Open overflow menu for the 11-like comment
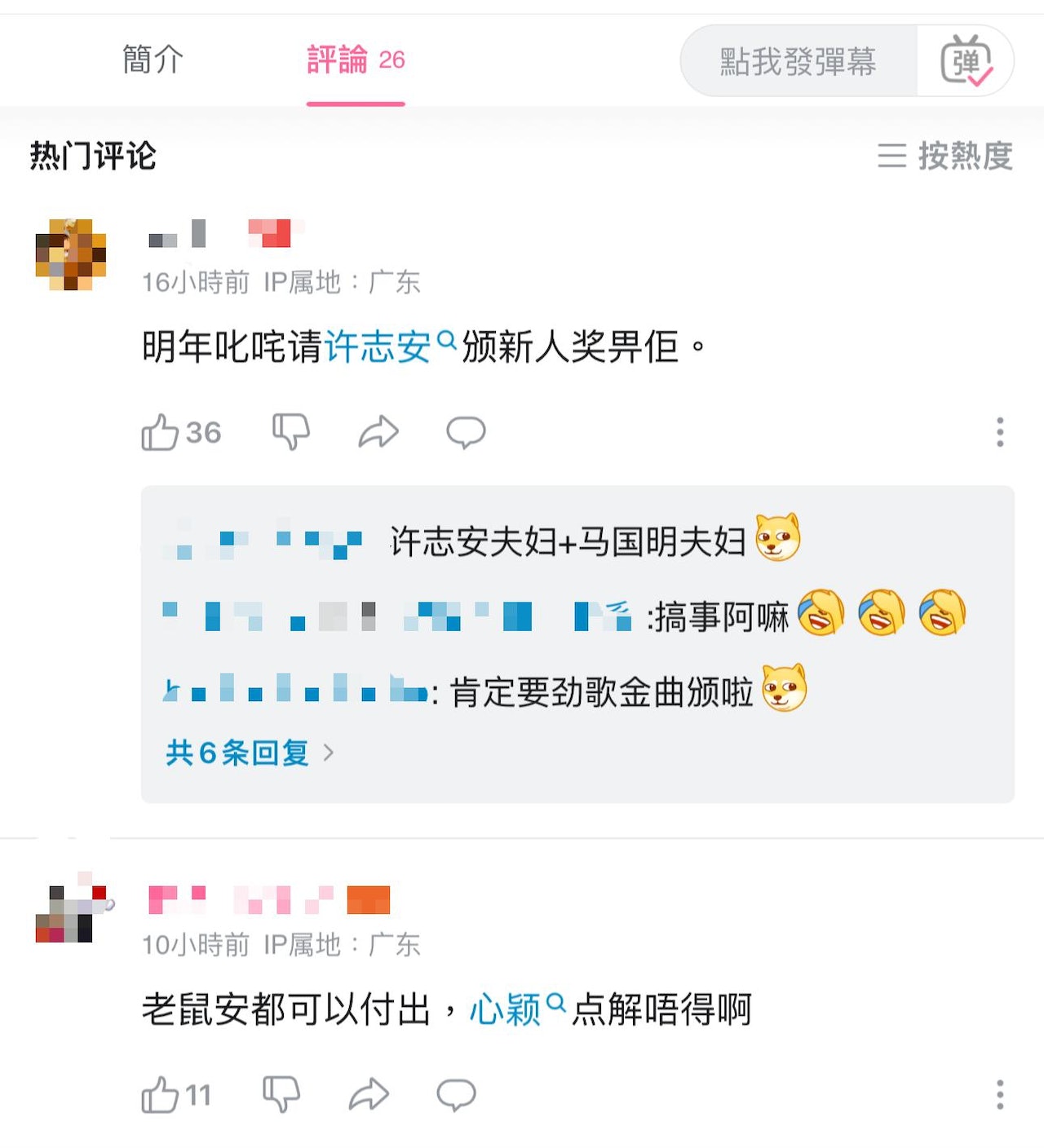 pyautogui.click(x=1000, y=1094)
